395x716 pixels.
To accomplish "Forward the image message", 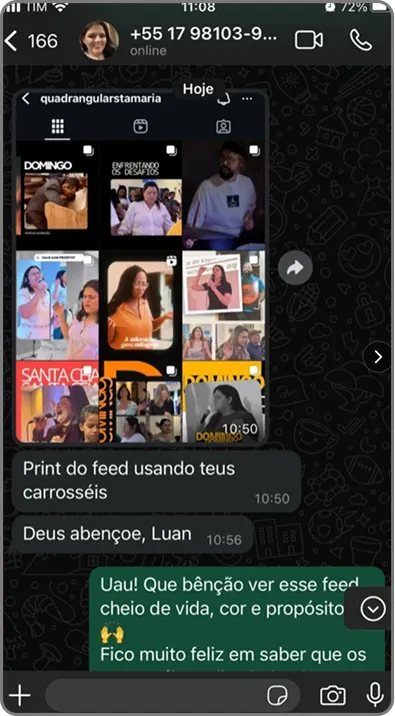I will click(295, 268).
